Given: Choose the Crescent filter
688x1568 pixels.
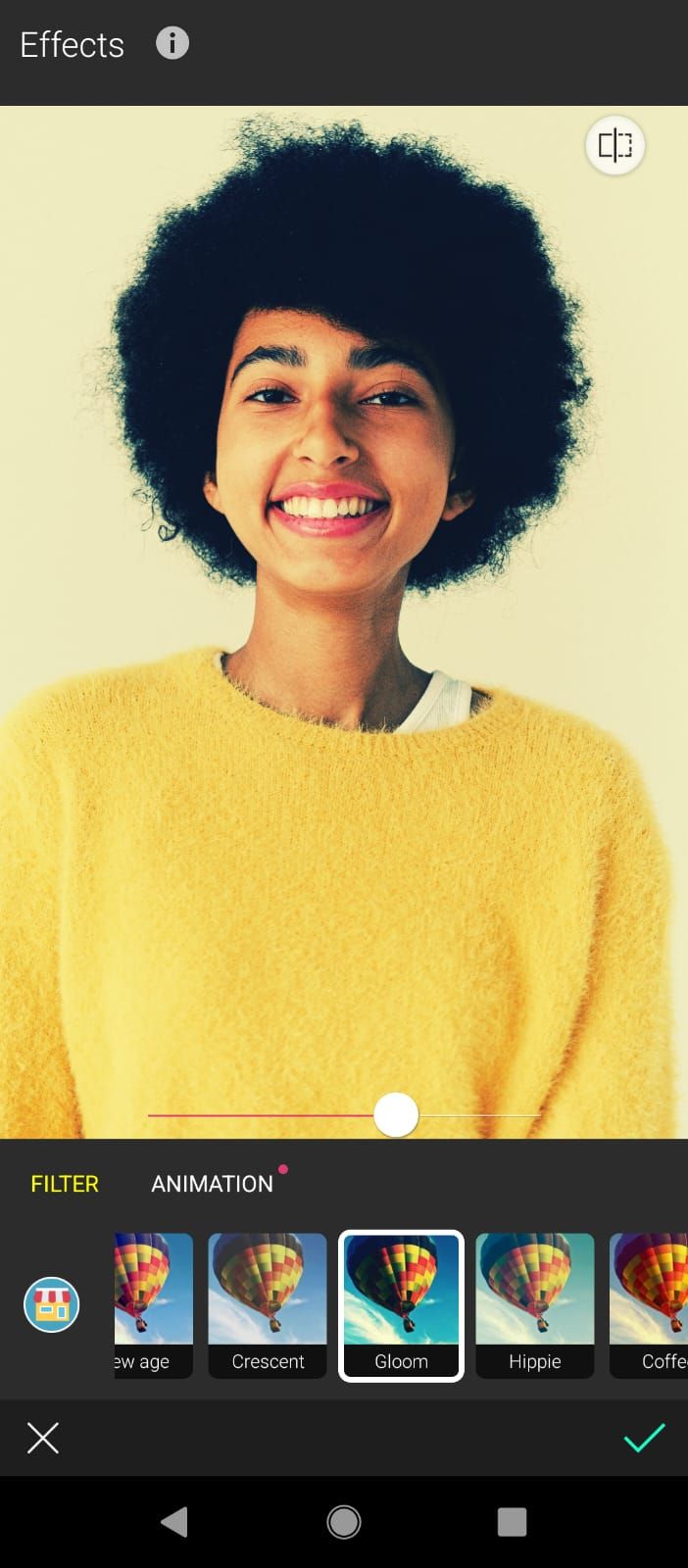Looking at the screenshot, I should point(268,1304).
